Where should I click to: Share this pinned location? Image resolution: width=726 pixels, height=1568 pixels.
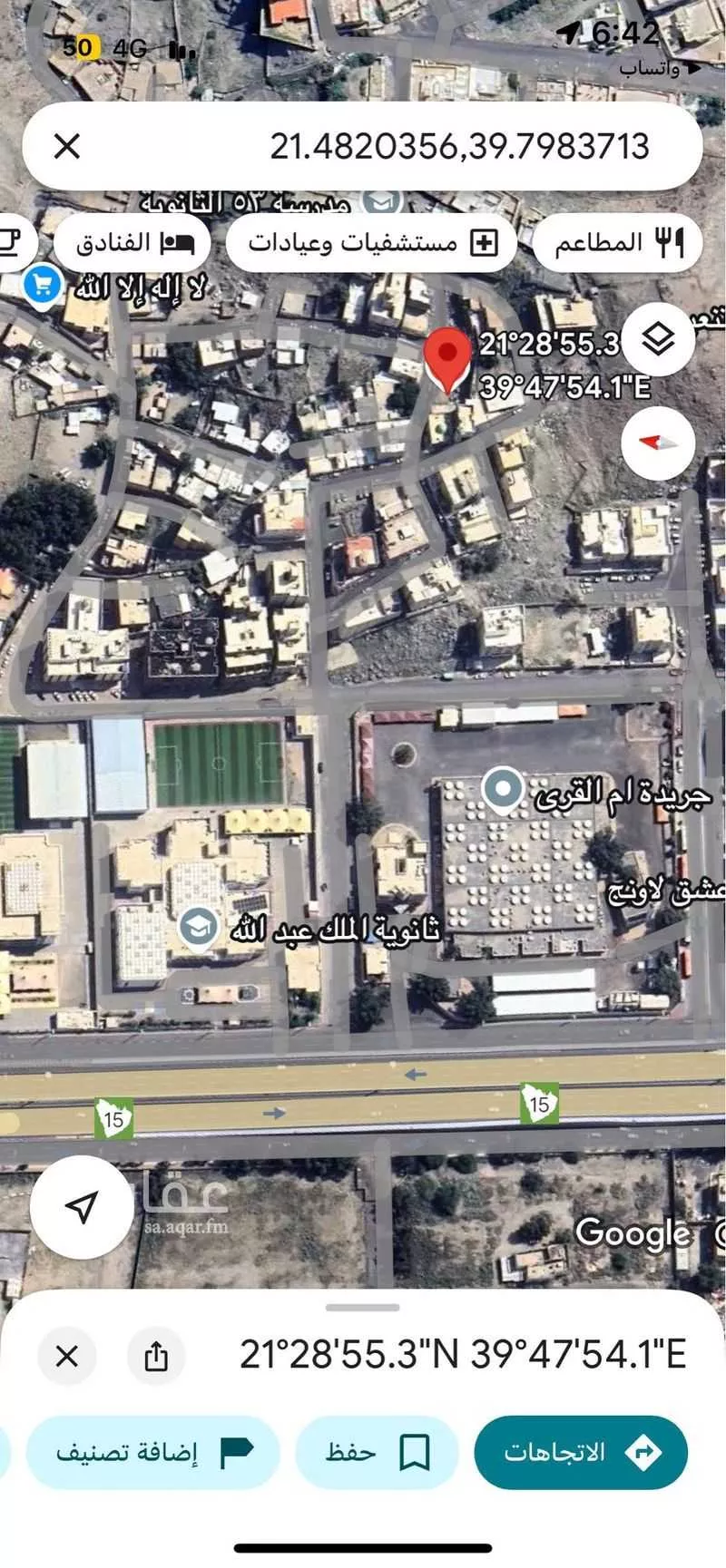point(156,1357)
